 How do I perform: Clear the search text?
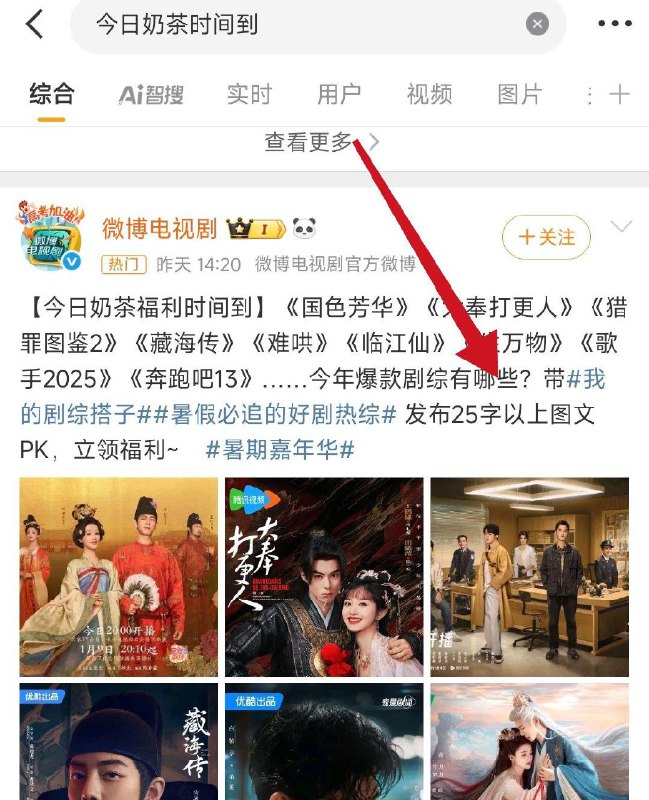coord(537,25)
